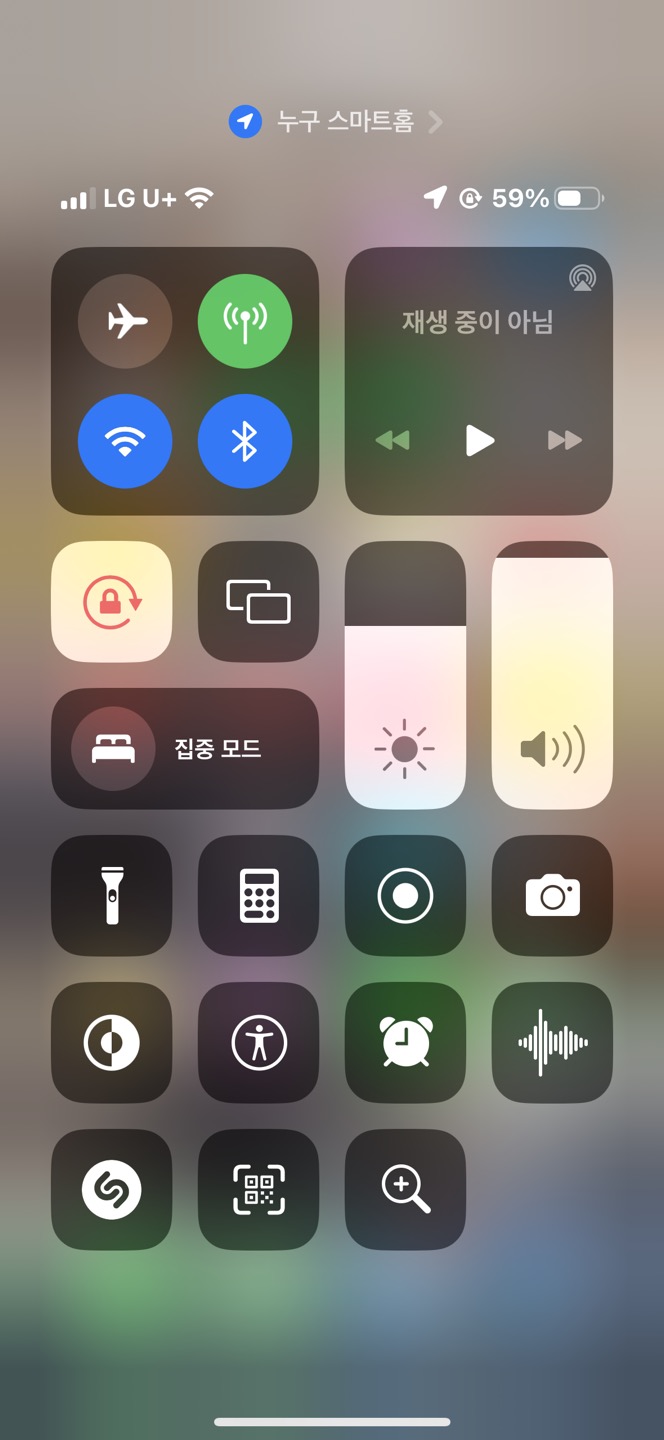Open the QR code scanner
664x1440 pixels.
[x=258, y=1190]
